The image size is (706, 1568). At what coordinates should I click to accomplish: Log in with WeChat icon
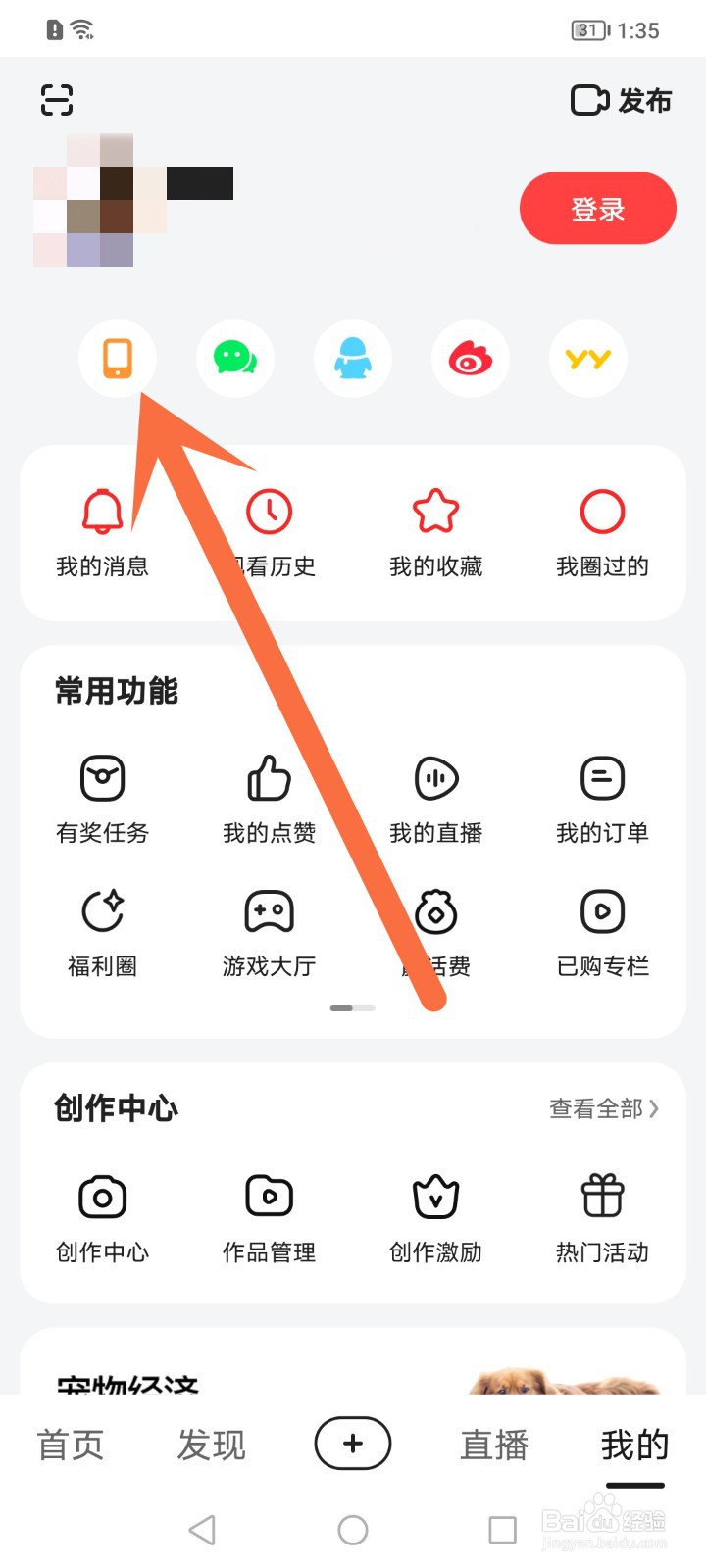pyautogui.click(x=235, y=359)
